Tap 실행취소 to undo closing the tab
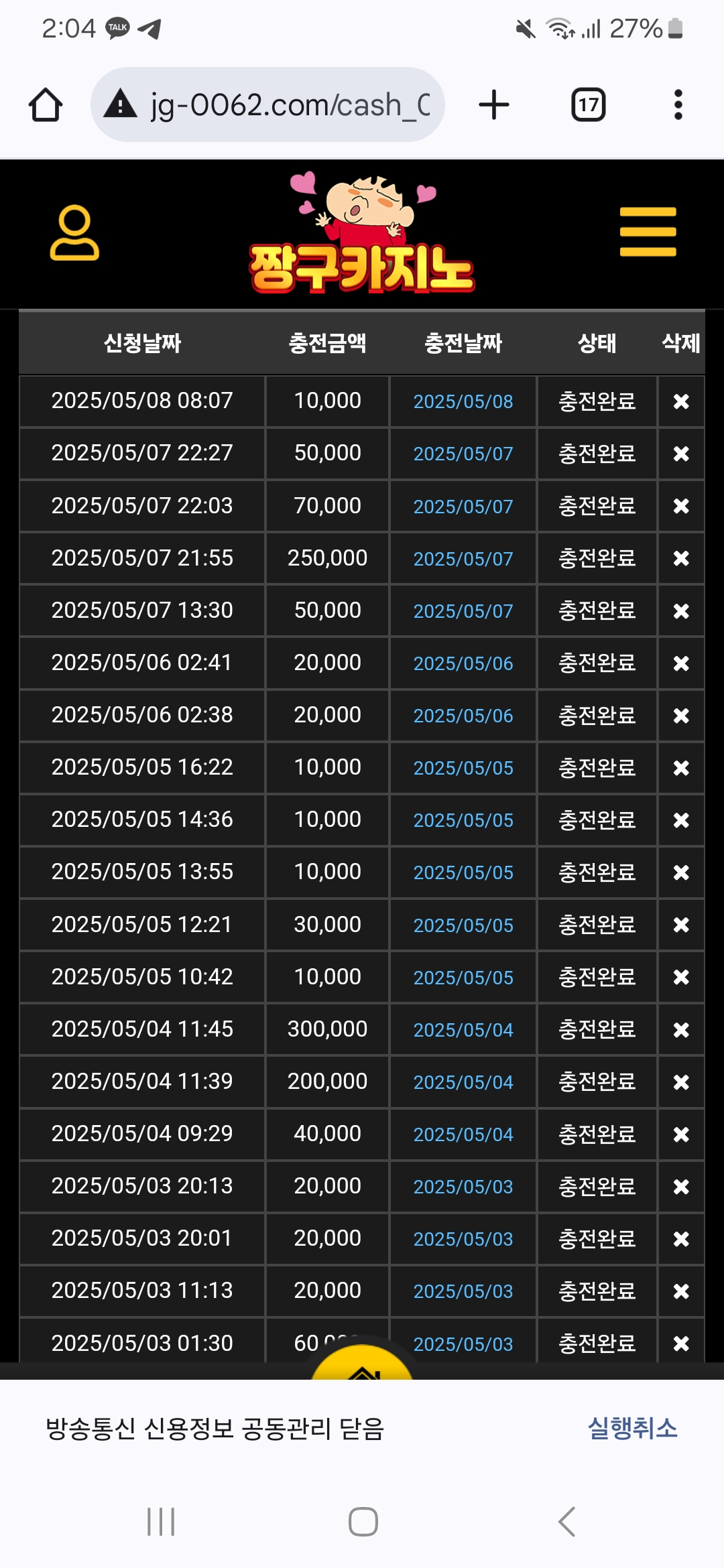724x1568 pixels. 632,1428
